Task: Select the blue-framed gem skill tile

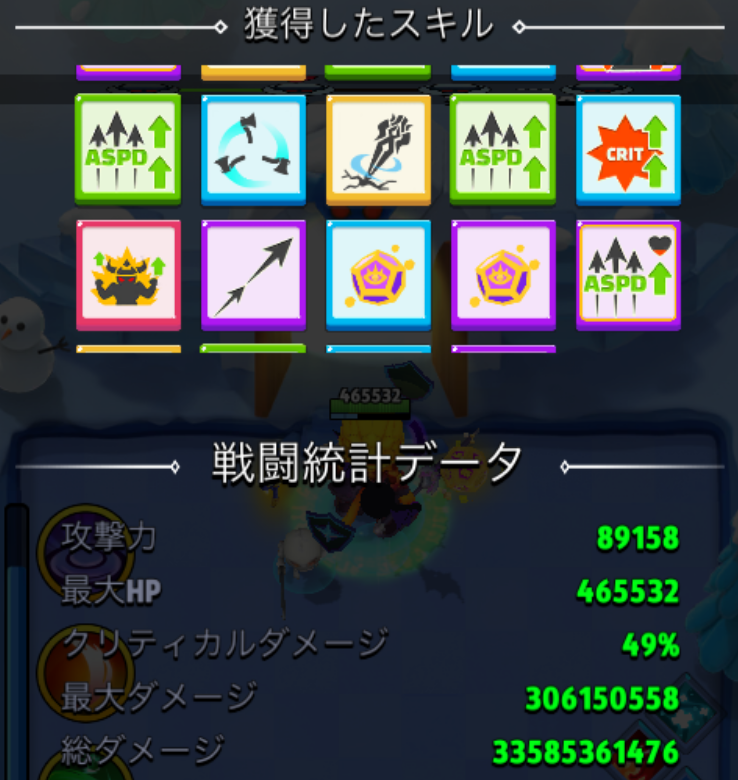Action: click(x=378, y=275)
